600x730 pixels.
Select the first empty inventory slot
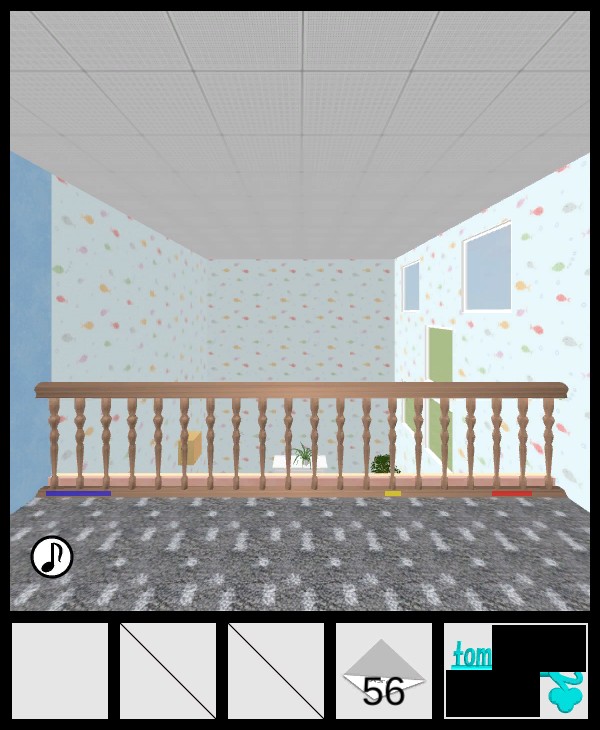(60, 671)
